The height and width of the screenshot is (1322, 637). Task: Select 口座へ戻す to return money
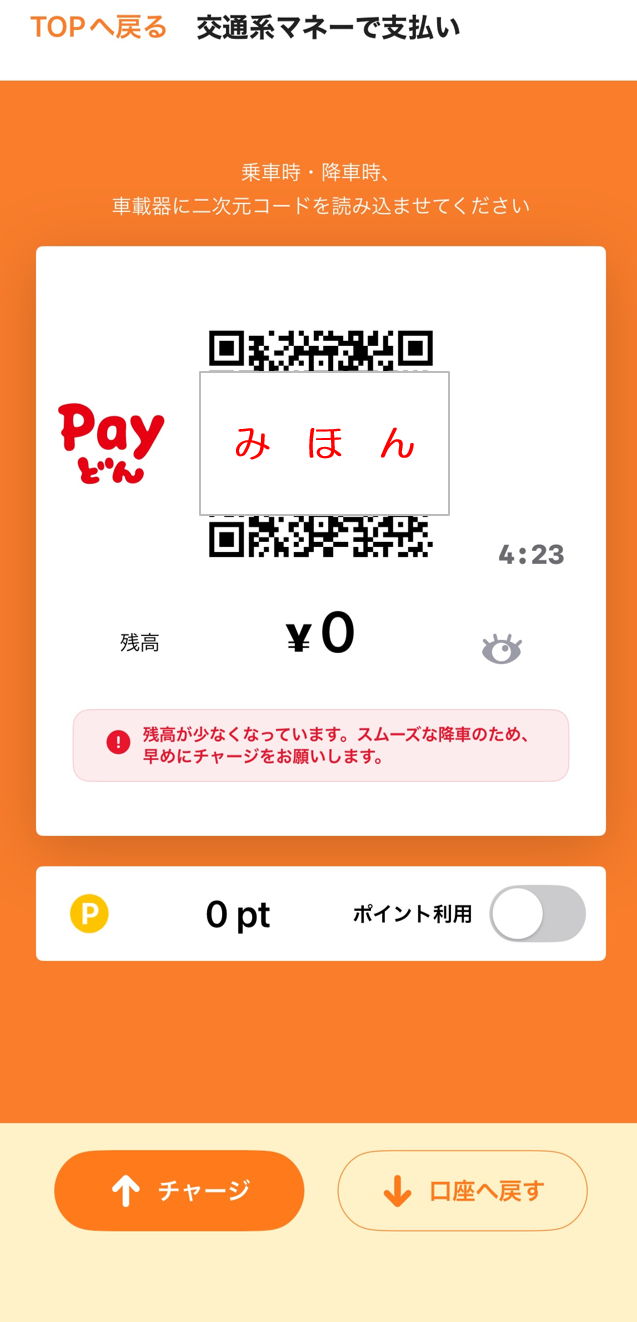tap(462, 1190)
